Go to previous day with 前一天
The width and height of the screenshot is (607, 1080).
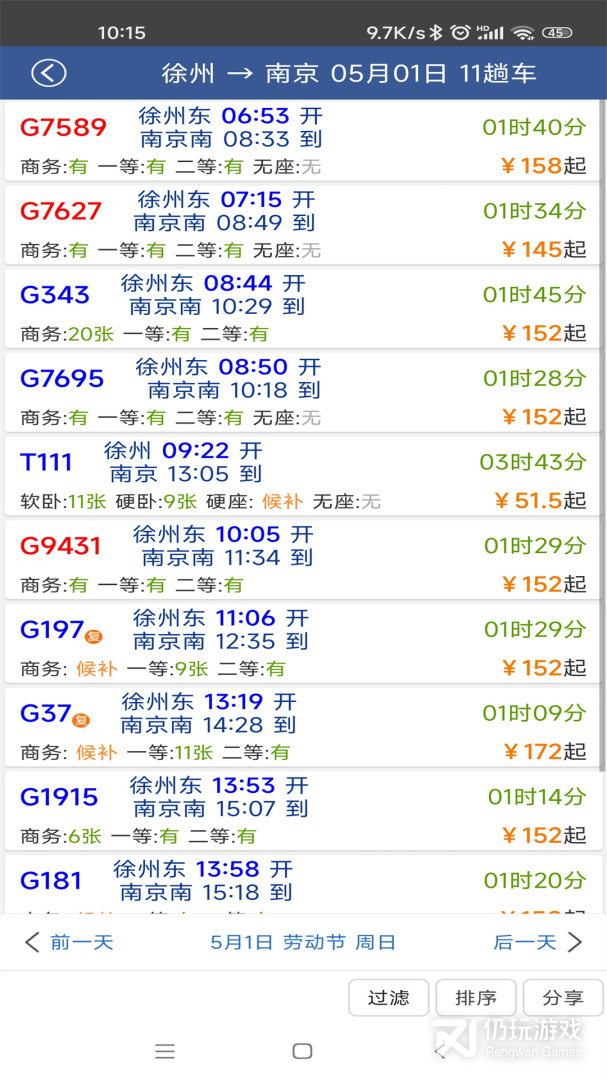pyautogui.click(x=69, y=942)
